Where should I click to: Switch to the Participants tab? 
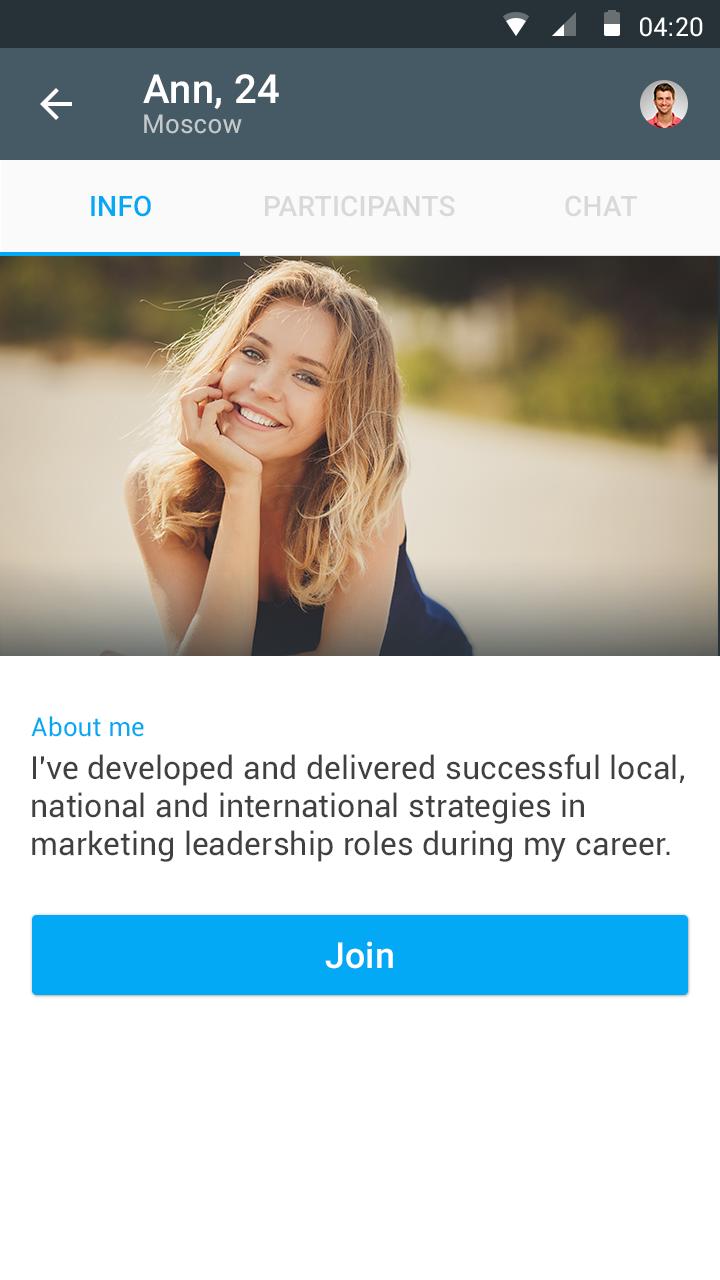(359, 207)
